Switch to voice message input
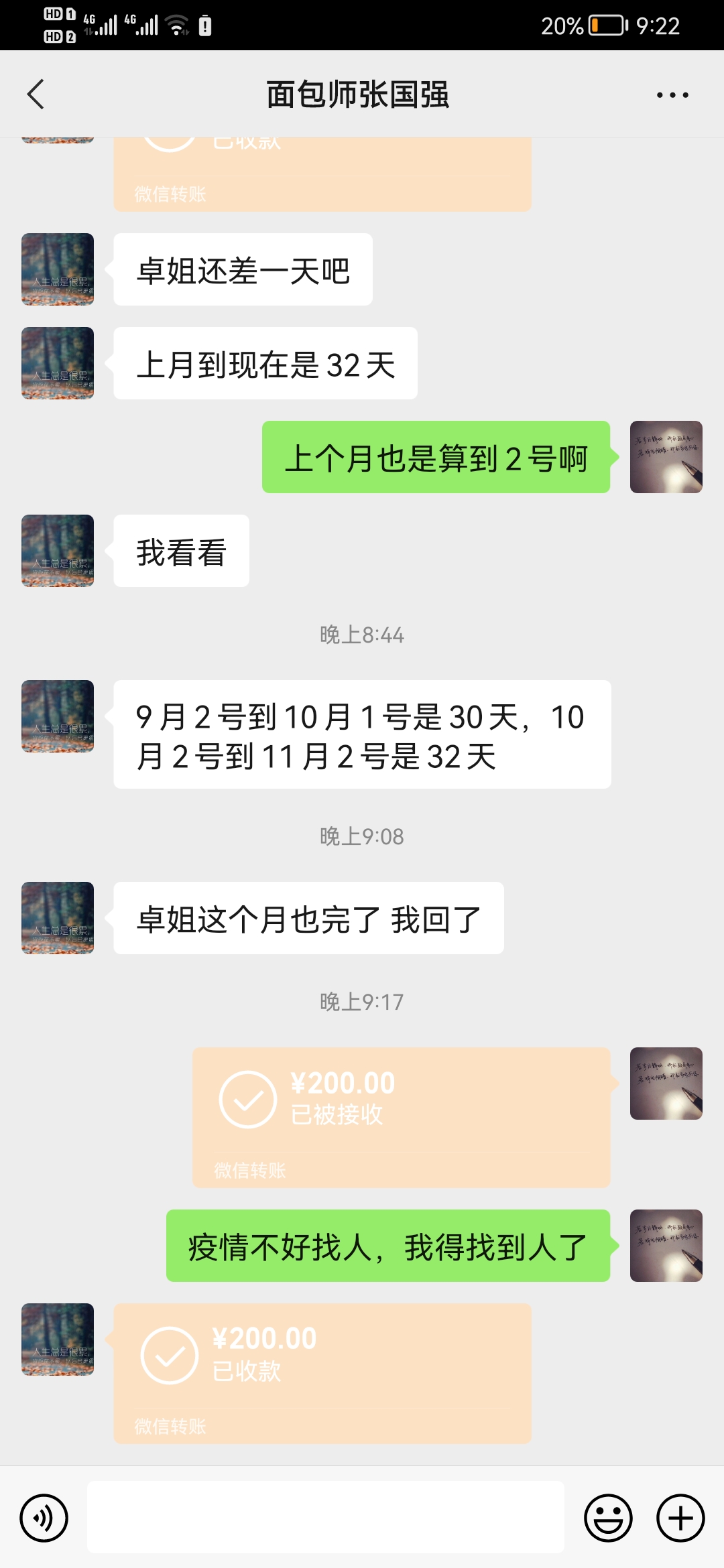 click(44, 1518)
